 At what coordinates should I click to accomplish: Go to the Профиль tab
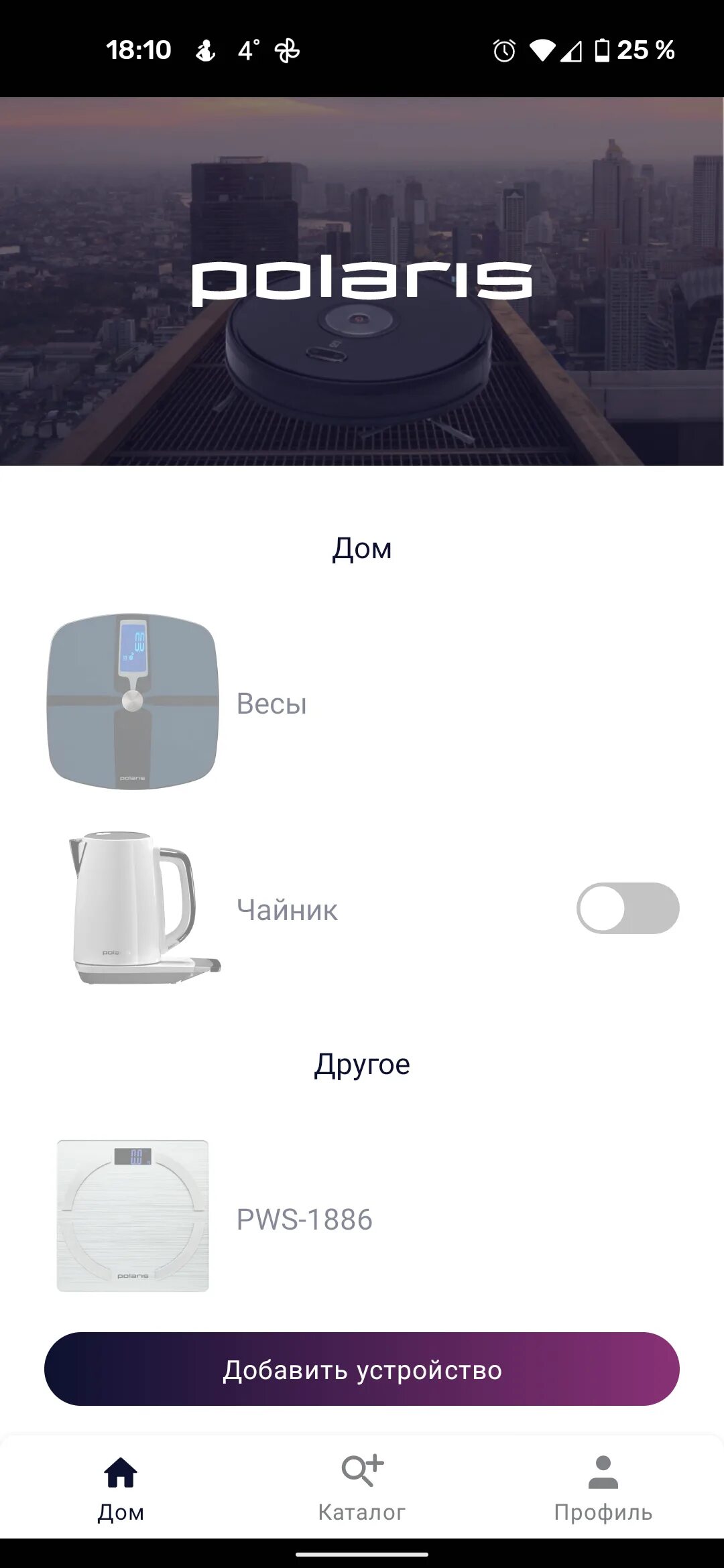603,1488
